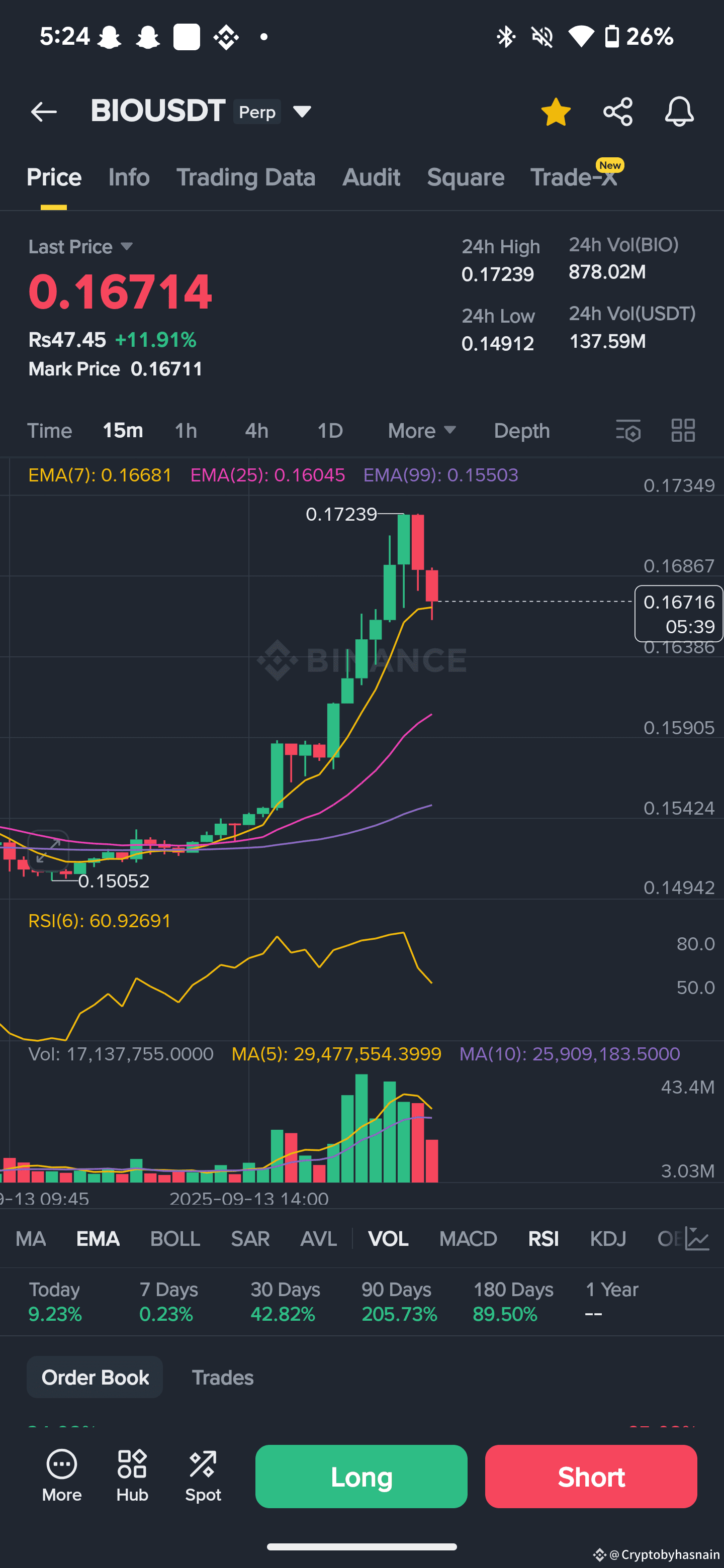Screen dimensions: 724x1568
Task: Open a Long position
Action: tap(361, 1476)
